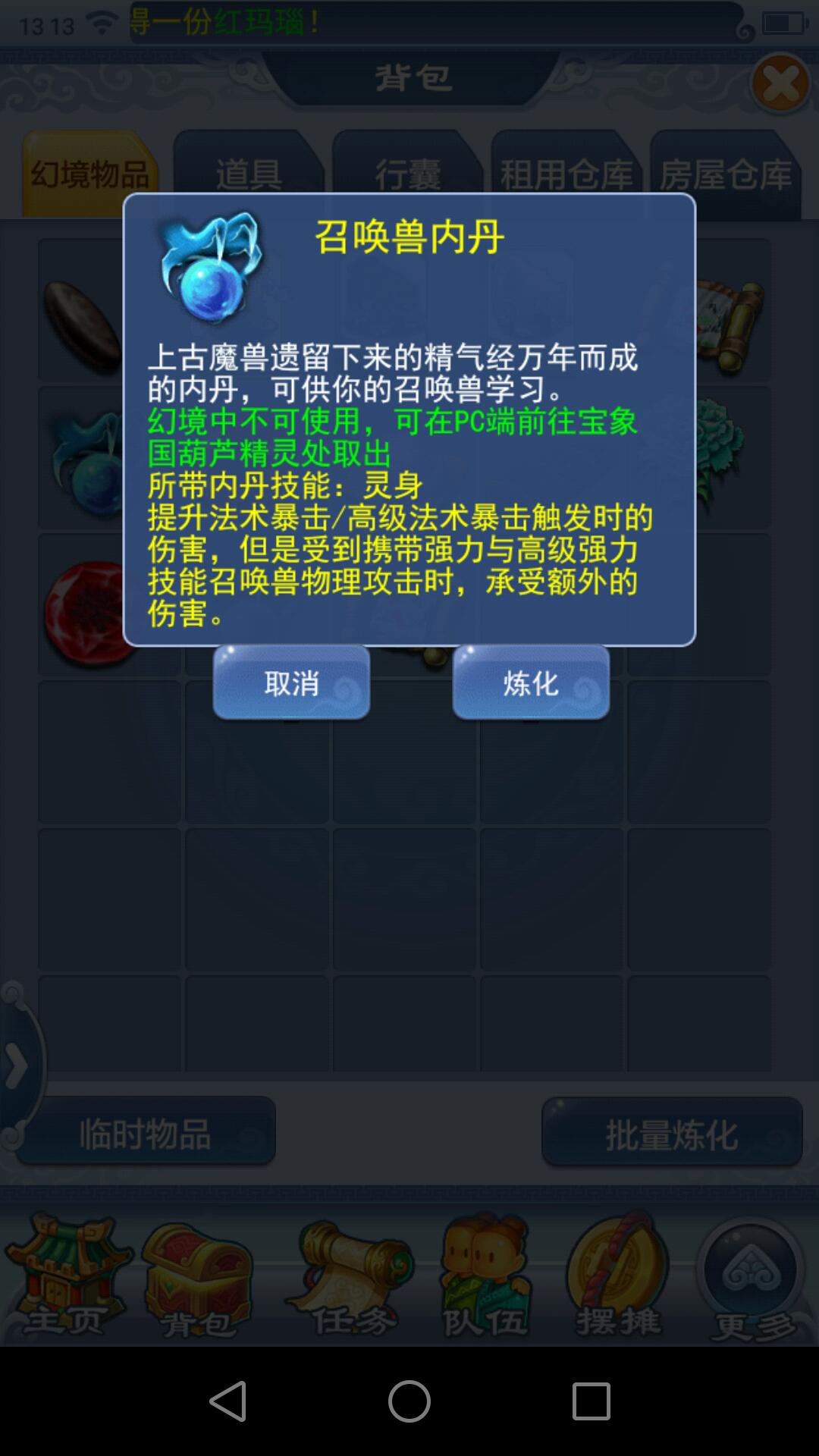Open the 房屋仓库 tab
This screenshot has width=819, height=1456.
725,174
